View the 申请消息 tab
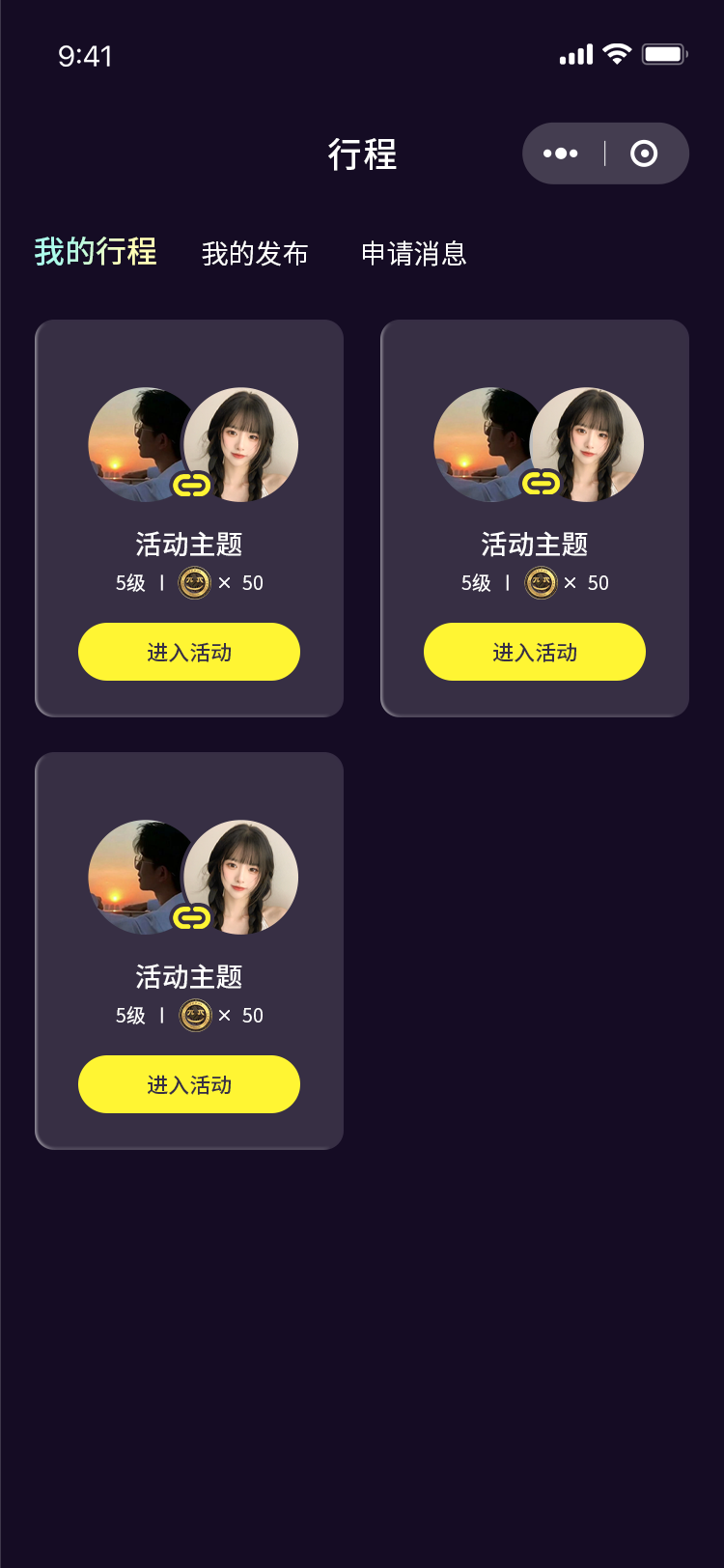Screen dimensions: 724x1568 414,254
